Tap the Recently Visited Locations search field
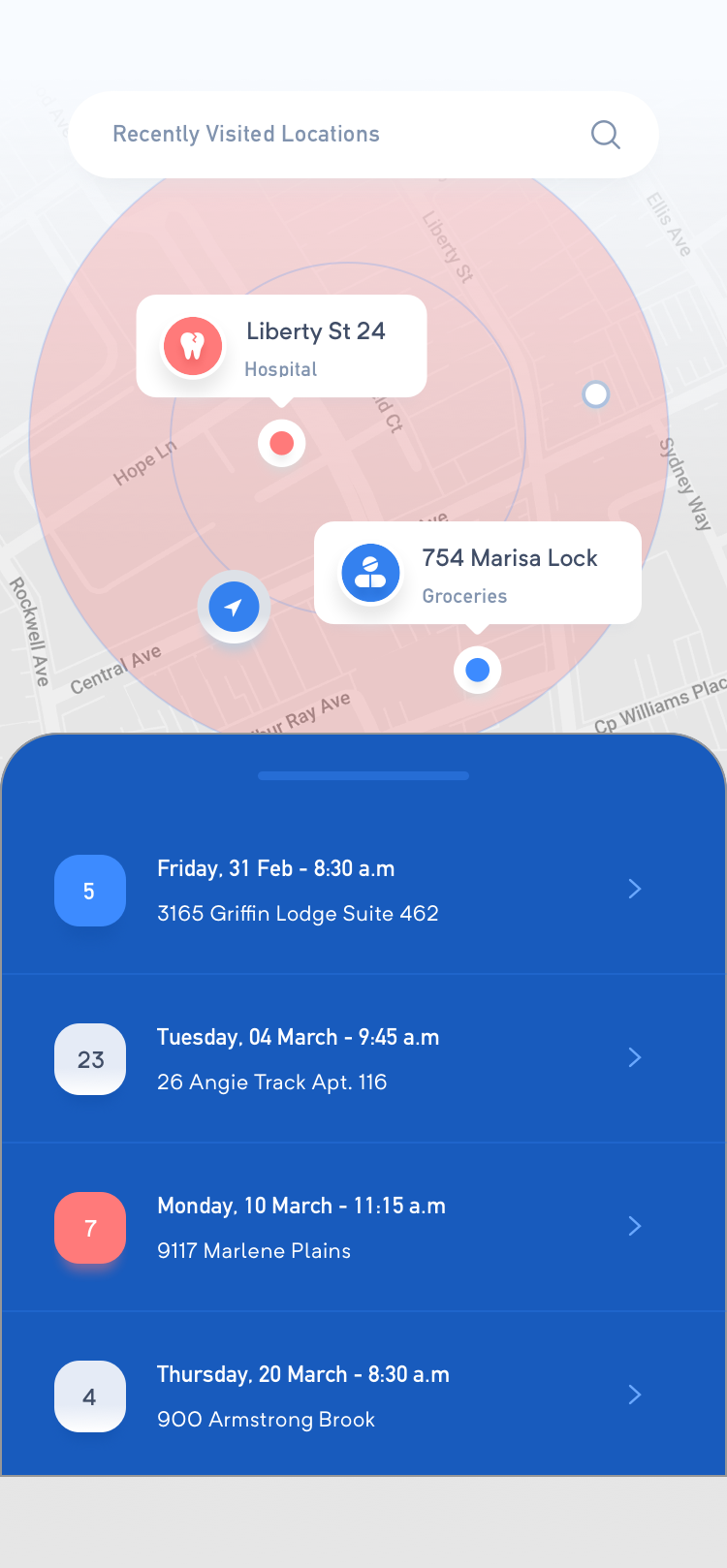Screen dimensions: 727x1568 (363, 135)
